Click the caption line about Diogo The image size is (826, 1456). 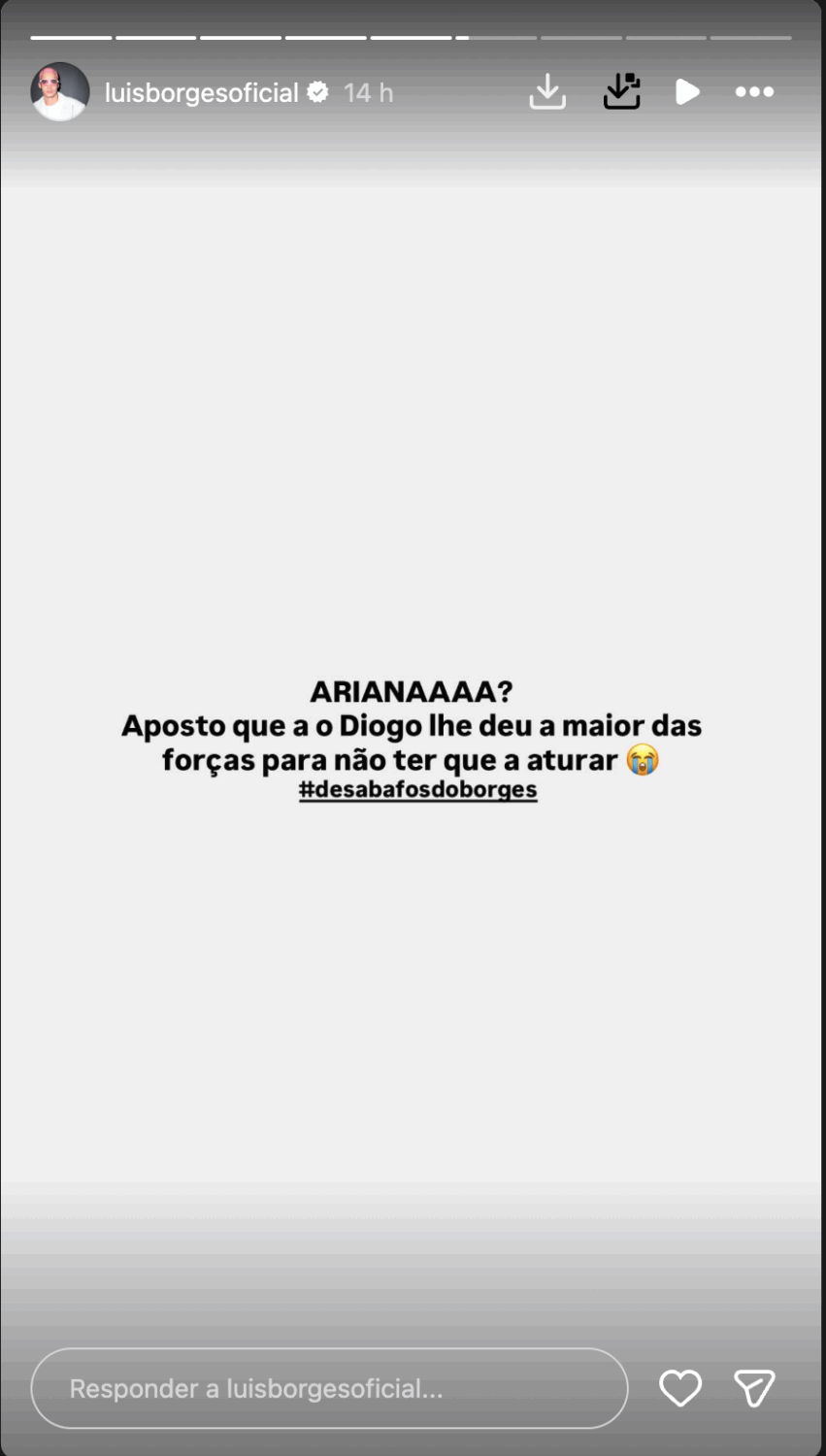pyautogui.click(x=412, y=725)
